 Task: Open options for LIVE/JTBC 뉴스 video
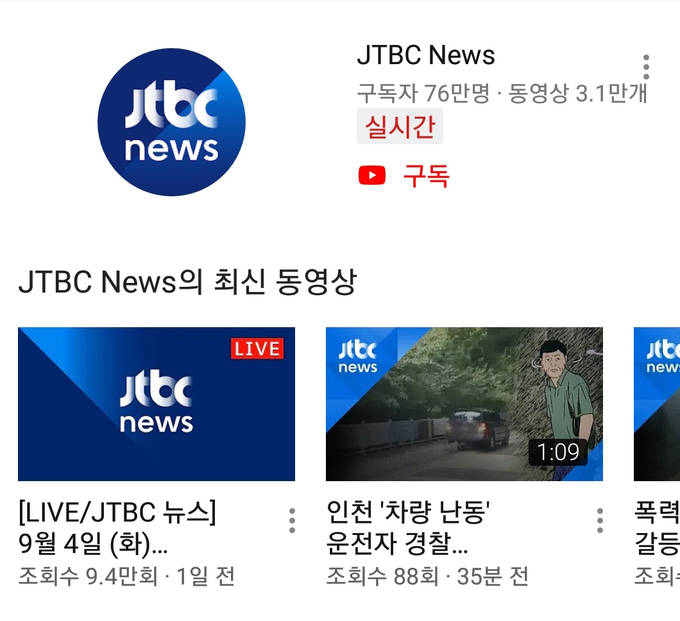pos(292,520)
